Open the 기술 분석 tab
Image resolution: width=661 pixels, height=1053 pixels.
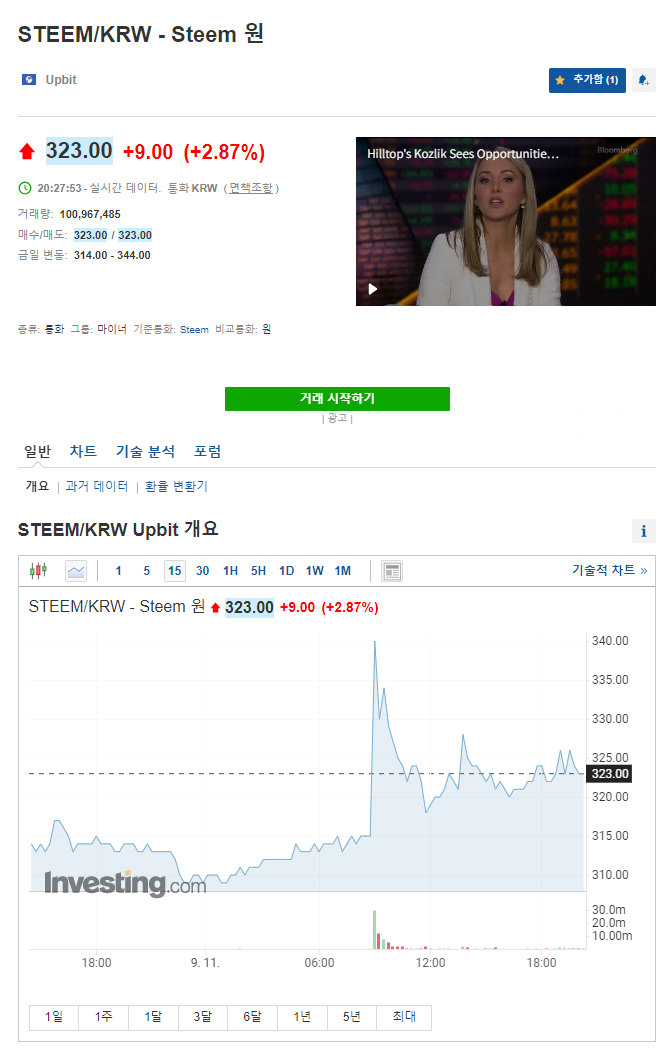(x=145, y=451)
